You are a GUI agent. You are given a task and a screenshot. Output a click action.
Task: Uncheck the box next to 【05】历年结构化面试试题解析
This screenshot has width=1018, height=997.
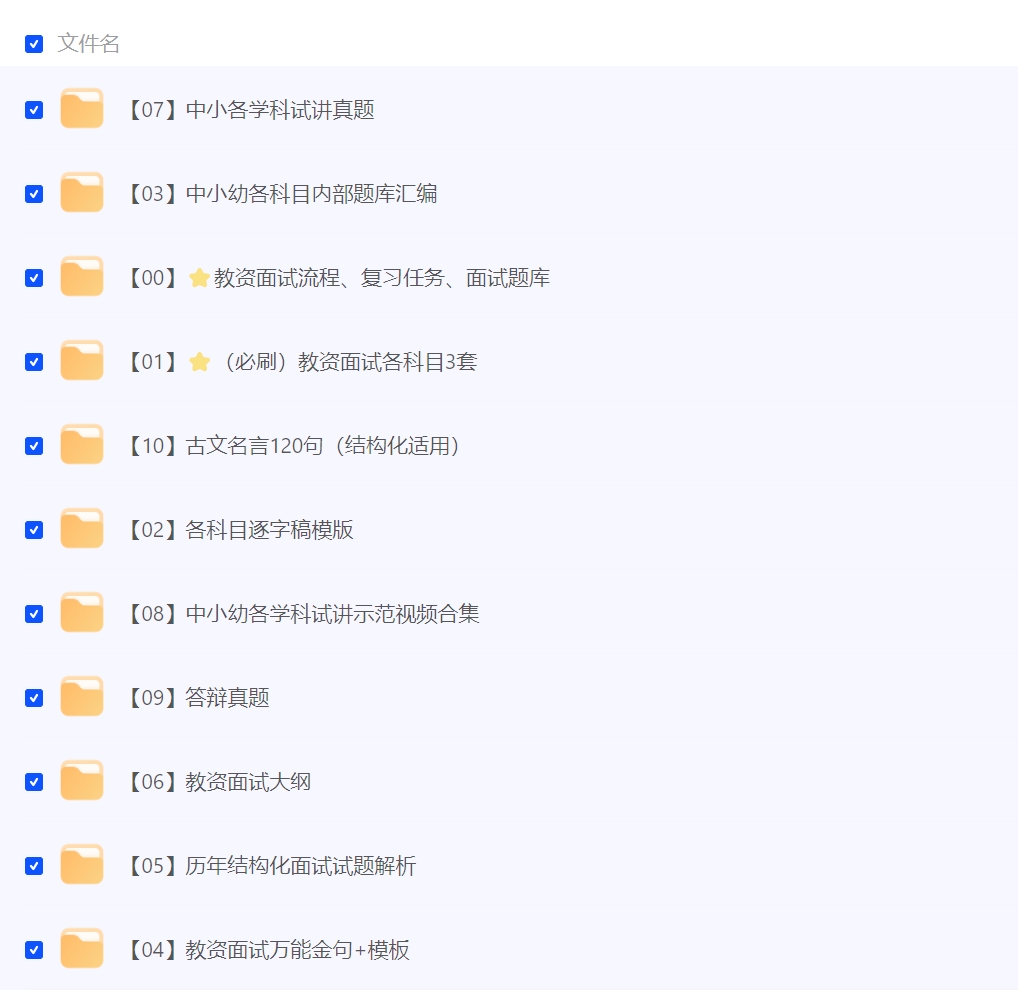coord(34,866)
